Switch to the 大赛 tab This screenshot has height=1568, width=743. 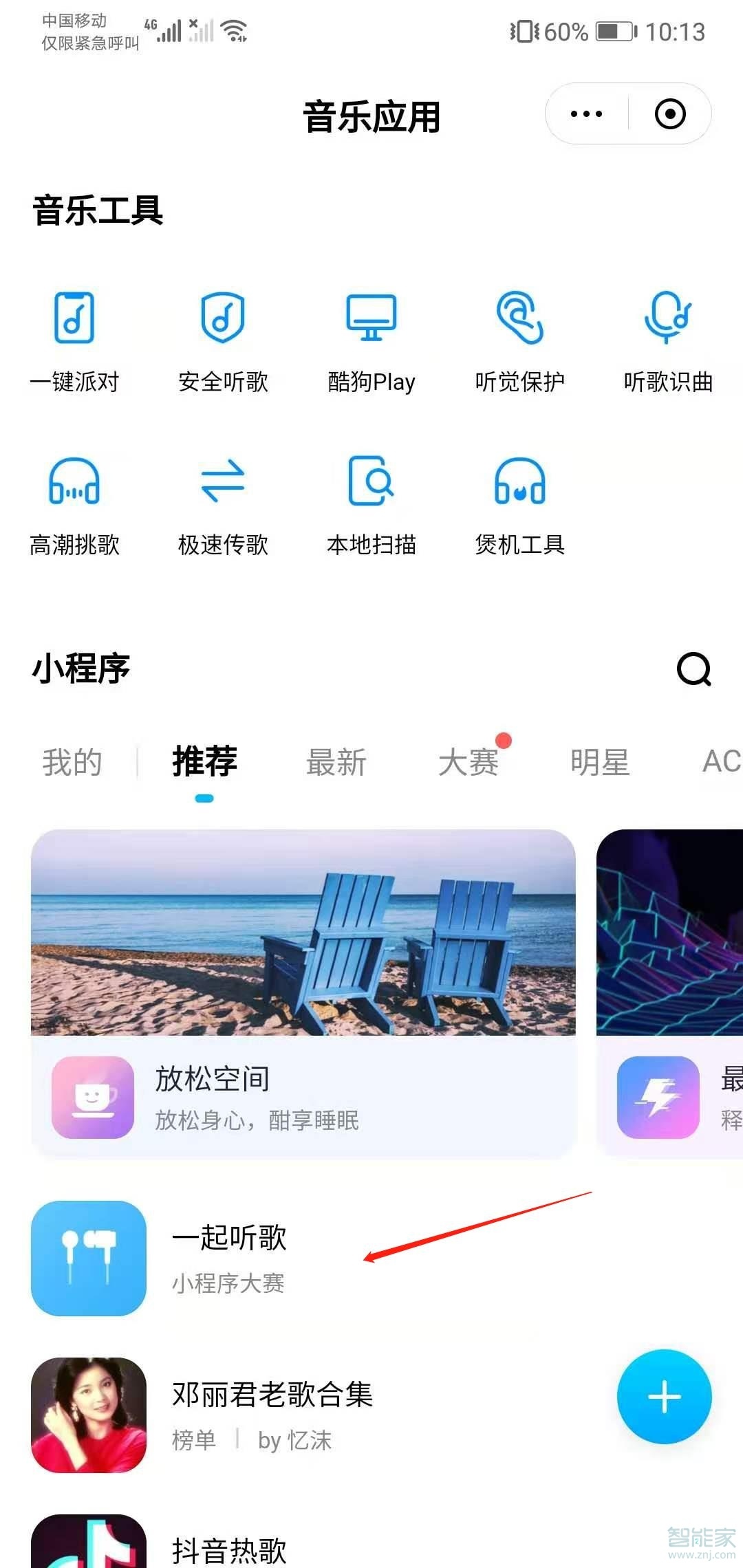click(x=469, y=762)
